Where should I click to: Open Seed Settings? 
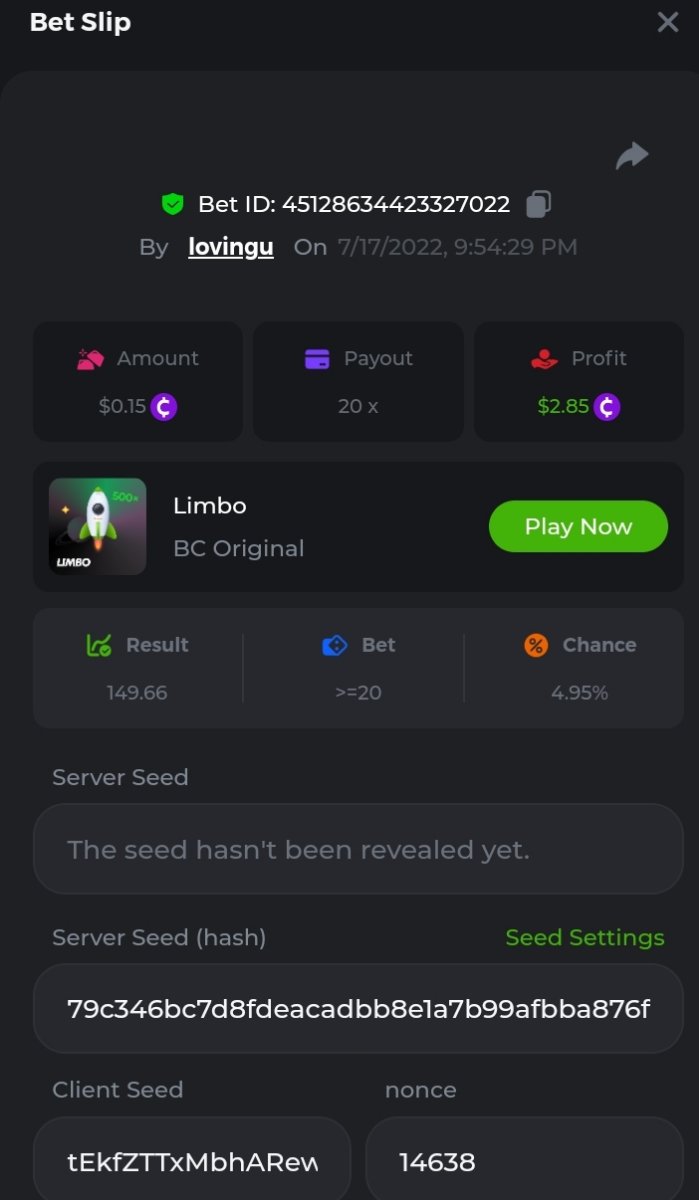point(584,937)
